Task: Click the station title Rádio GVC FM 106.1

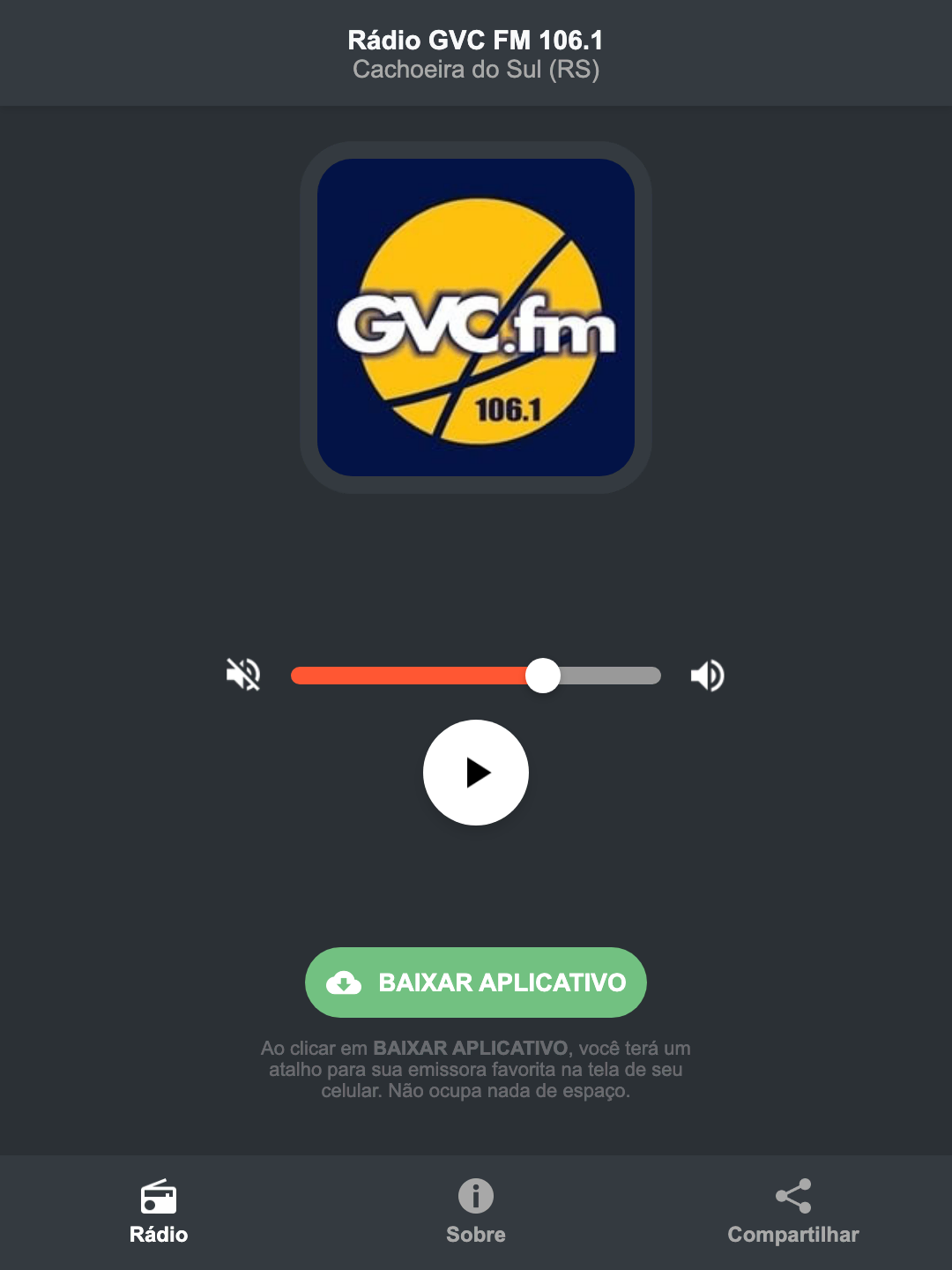Action: pos(475,39)
